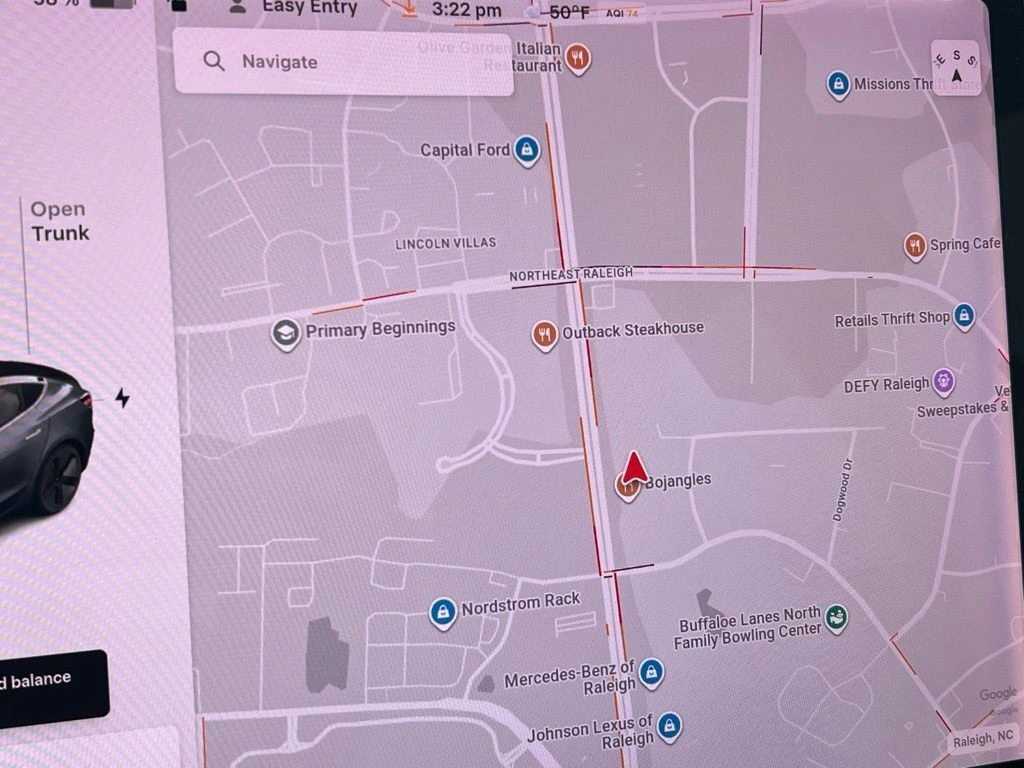Select the Capital Ford map pin

click(x=526, y=150)
